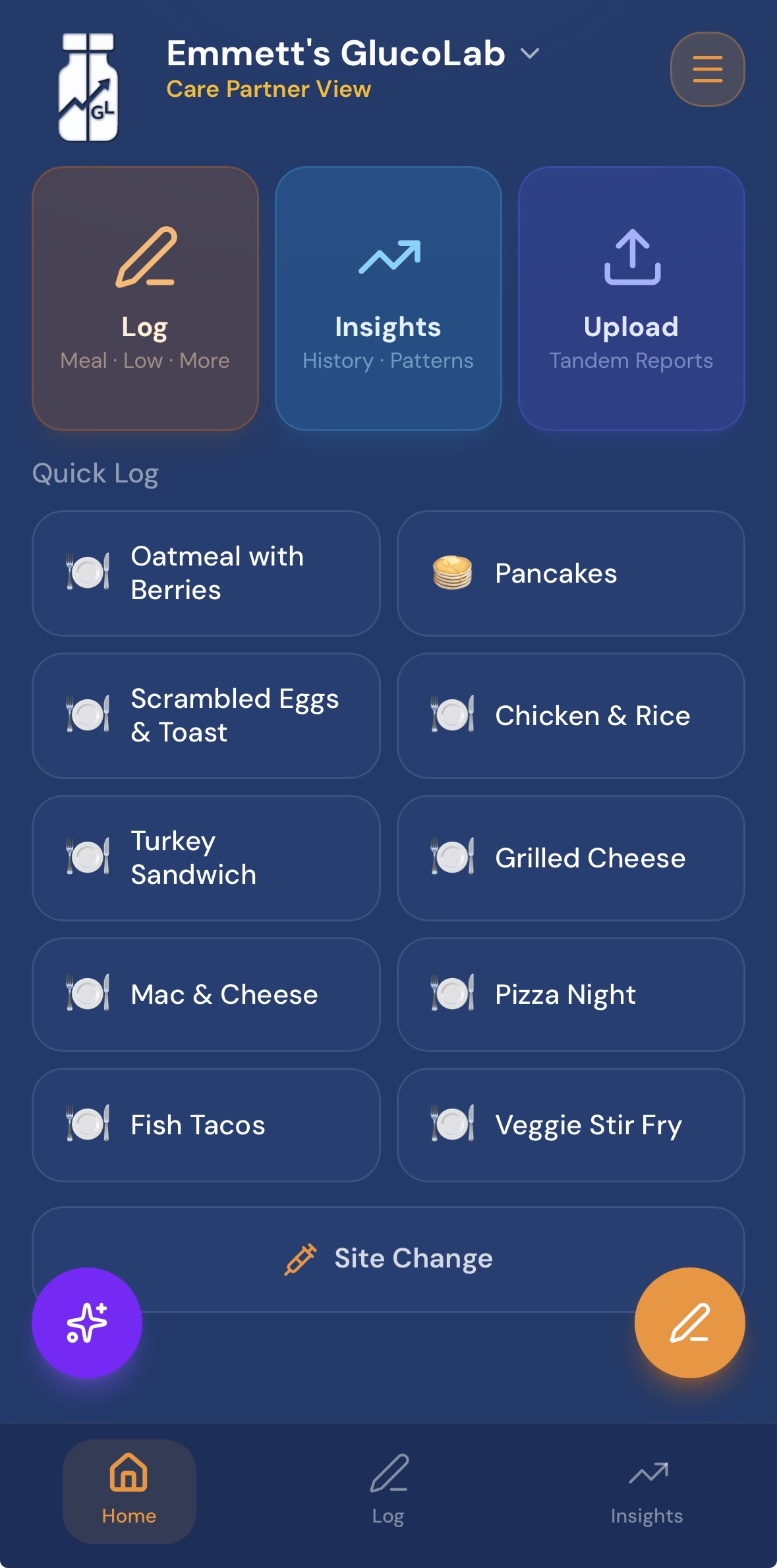Quick log Veggie Stir Fry

(x=571, y=1125)
